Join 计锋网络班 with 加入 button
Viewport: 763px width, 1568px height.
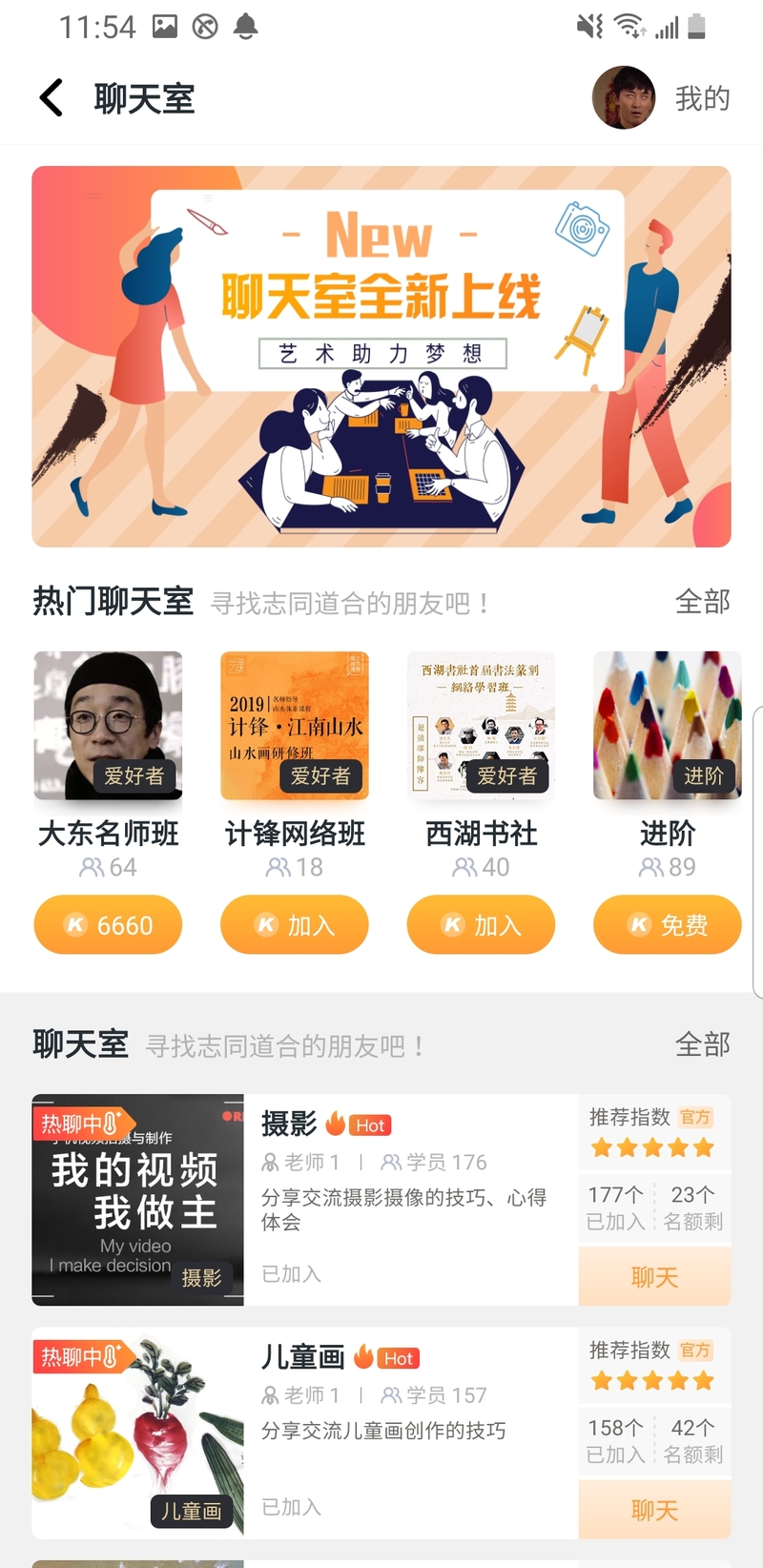click(x=295, y=924)
